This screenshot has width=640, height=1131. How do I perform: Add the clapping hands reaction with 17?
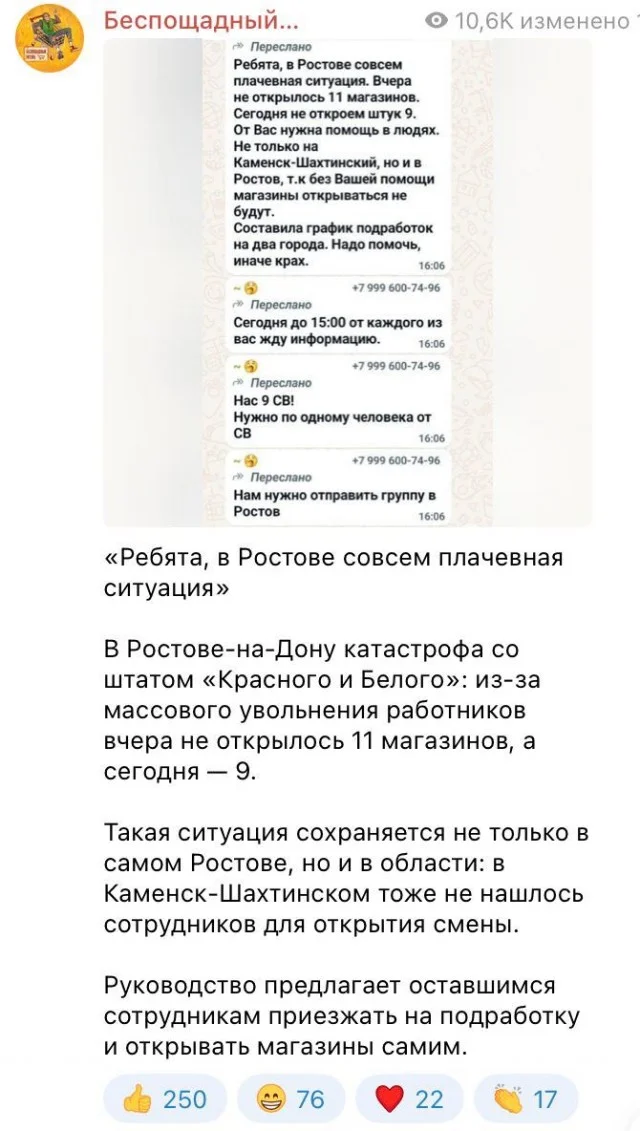click(525, 1099)
